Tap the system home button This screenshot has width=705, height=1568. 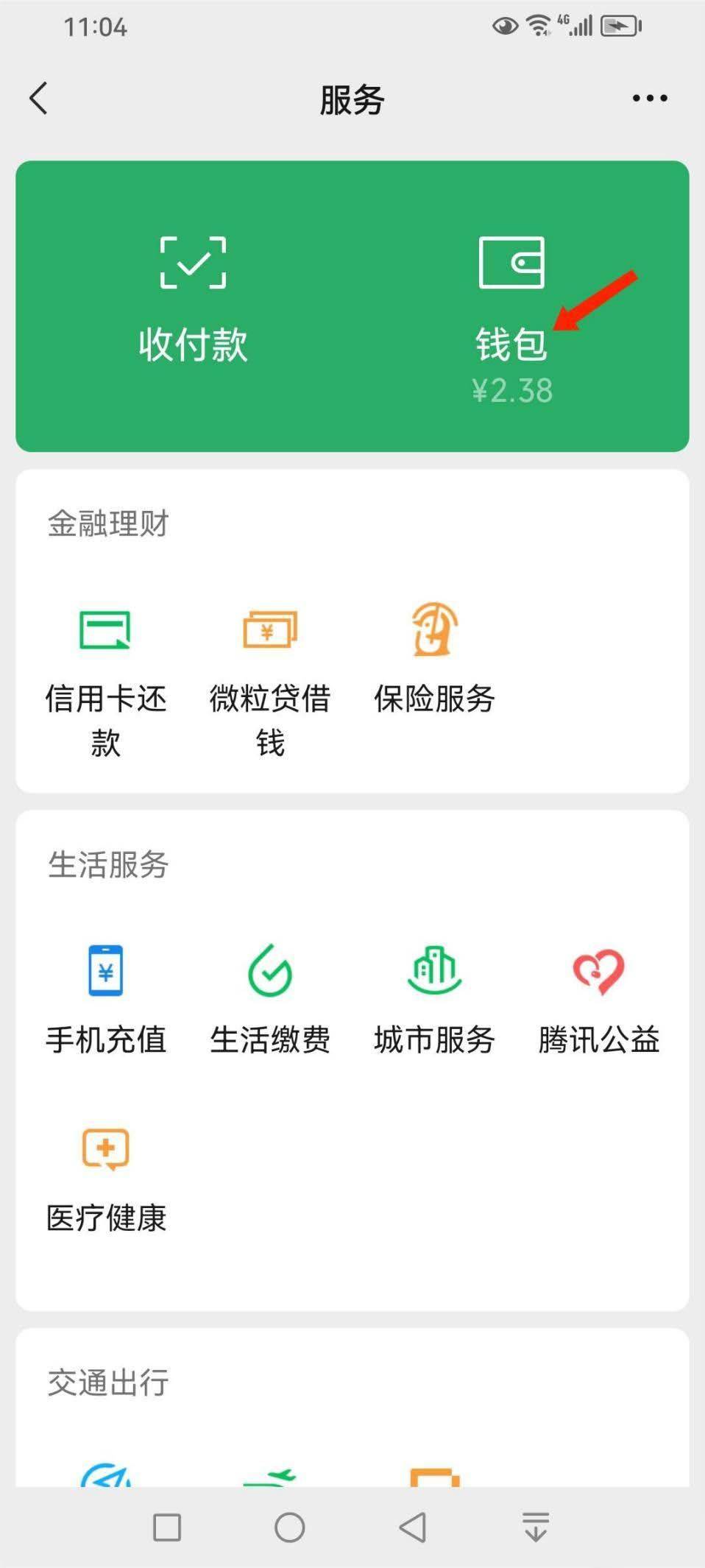[290, 1528]
